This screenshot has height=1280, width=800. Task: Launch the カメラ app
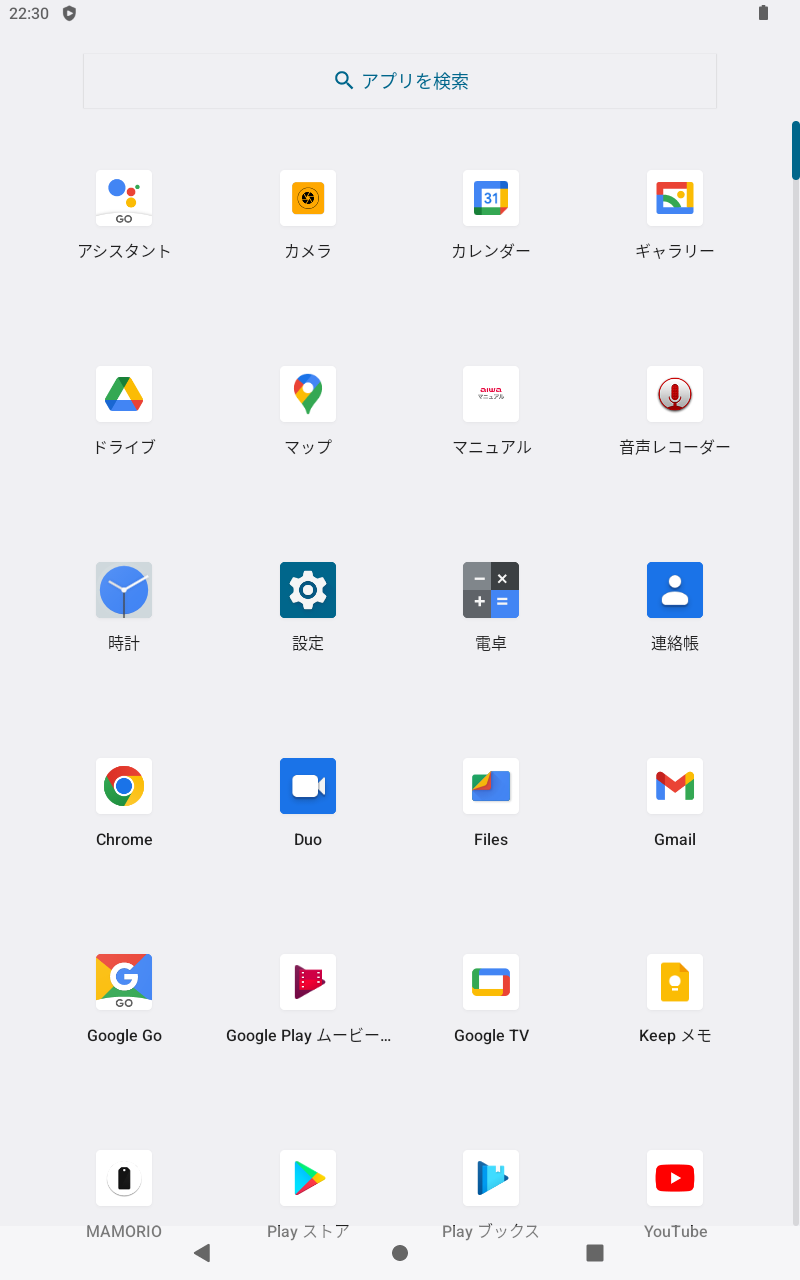coord(308,198)
